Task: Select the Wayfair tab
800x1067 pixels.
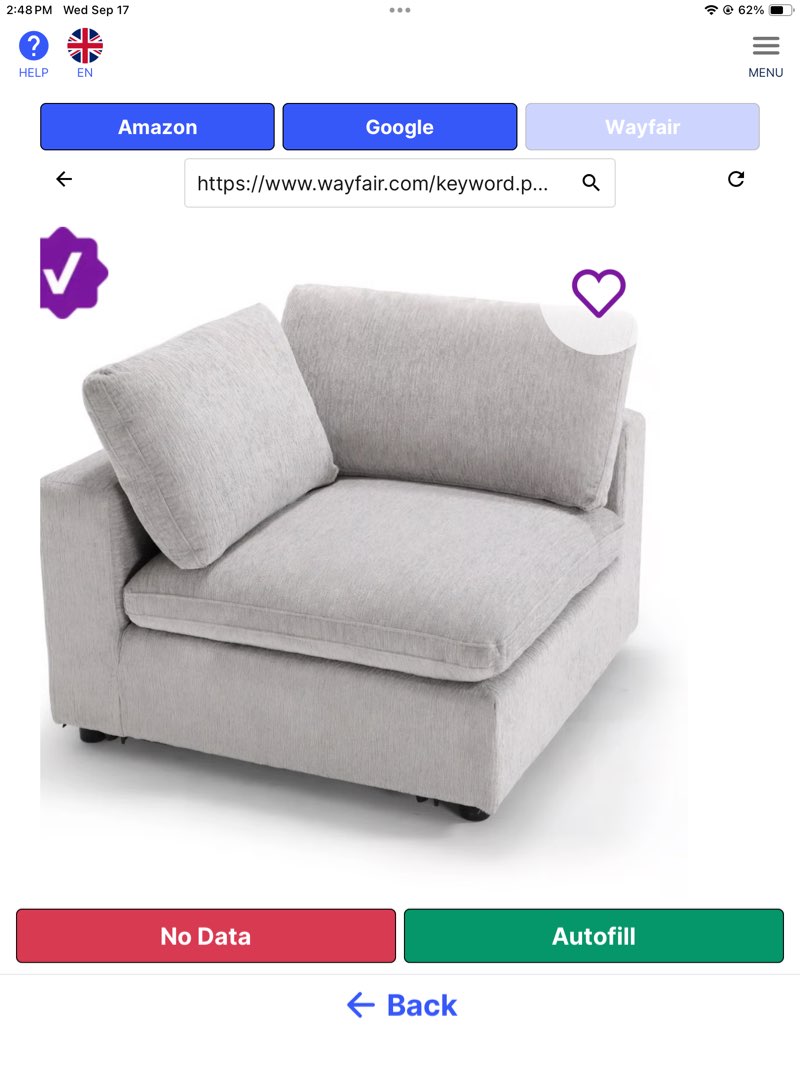Action: coord(642,127)
